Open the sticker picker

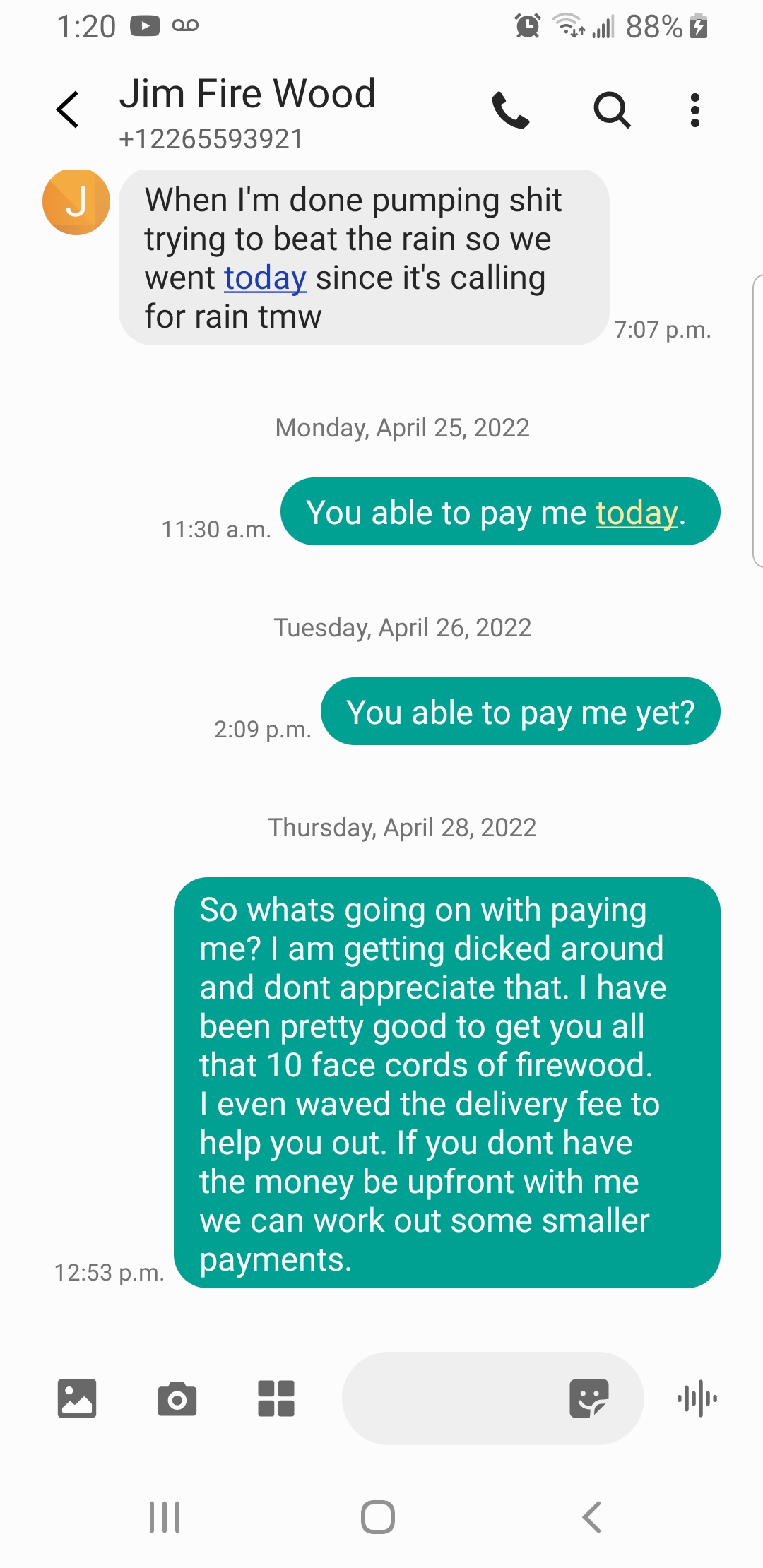coord(588,1398)
